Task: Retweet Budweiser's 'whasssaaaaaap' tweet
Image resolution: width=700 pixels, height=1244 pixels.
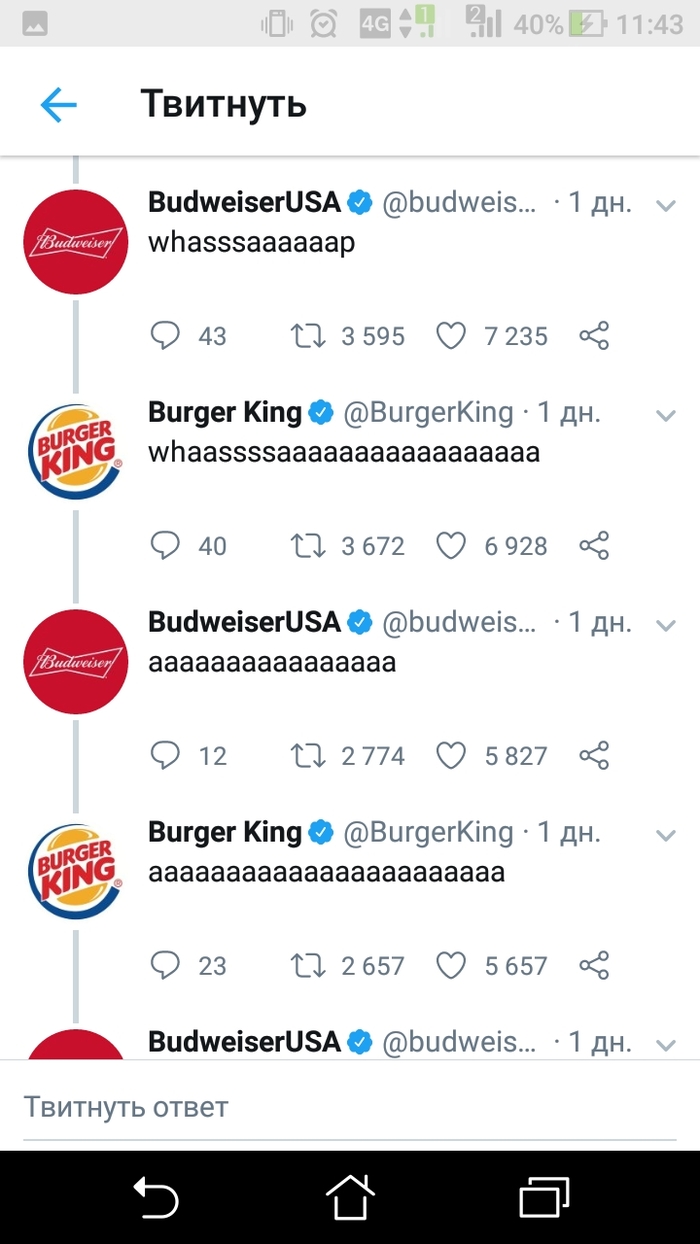Action: click(307, 335)
